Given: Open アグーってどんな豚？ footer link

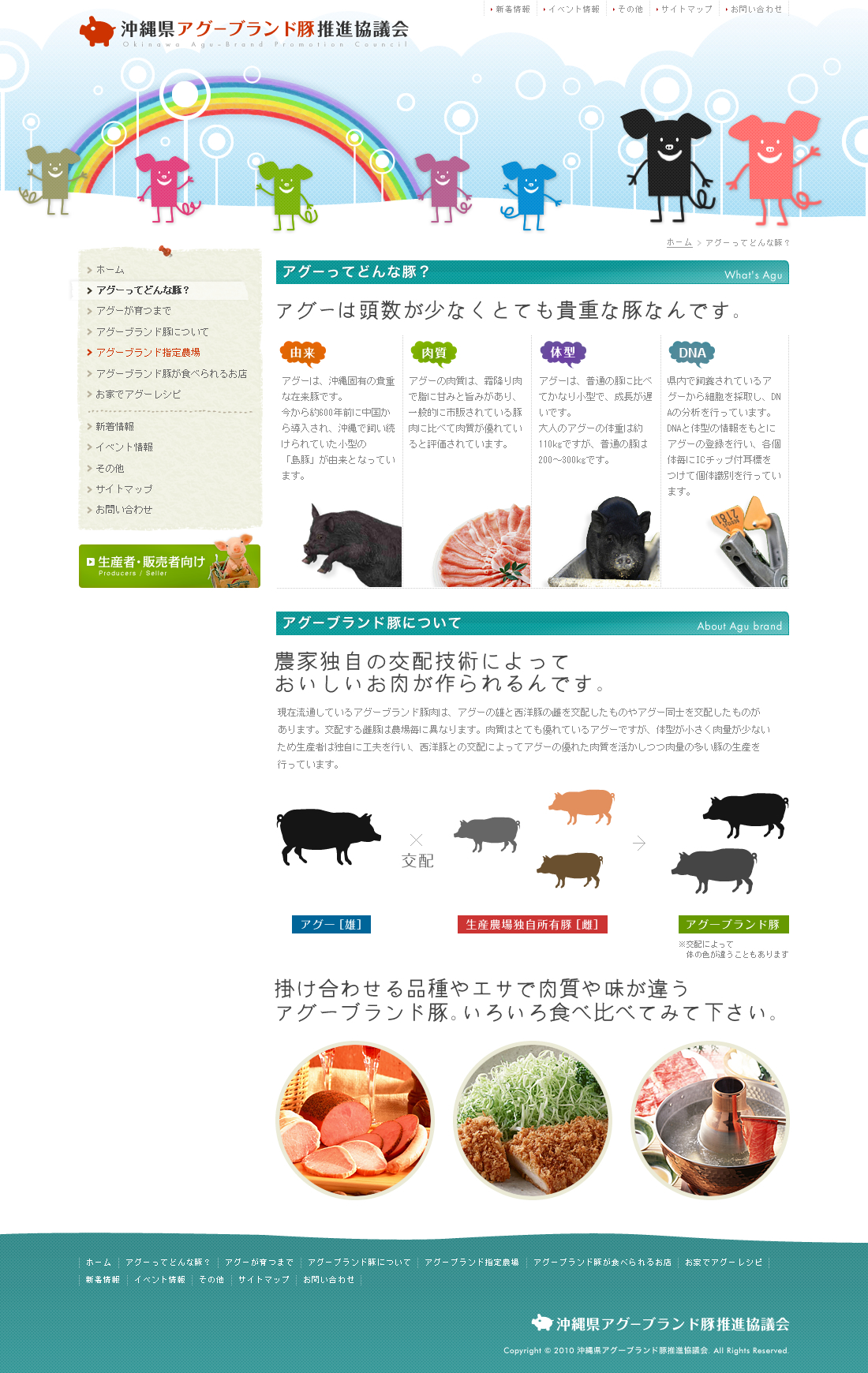Looking at the screenshot, I should coord(168,1263).
